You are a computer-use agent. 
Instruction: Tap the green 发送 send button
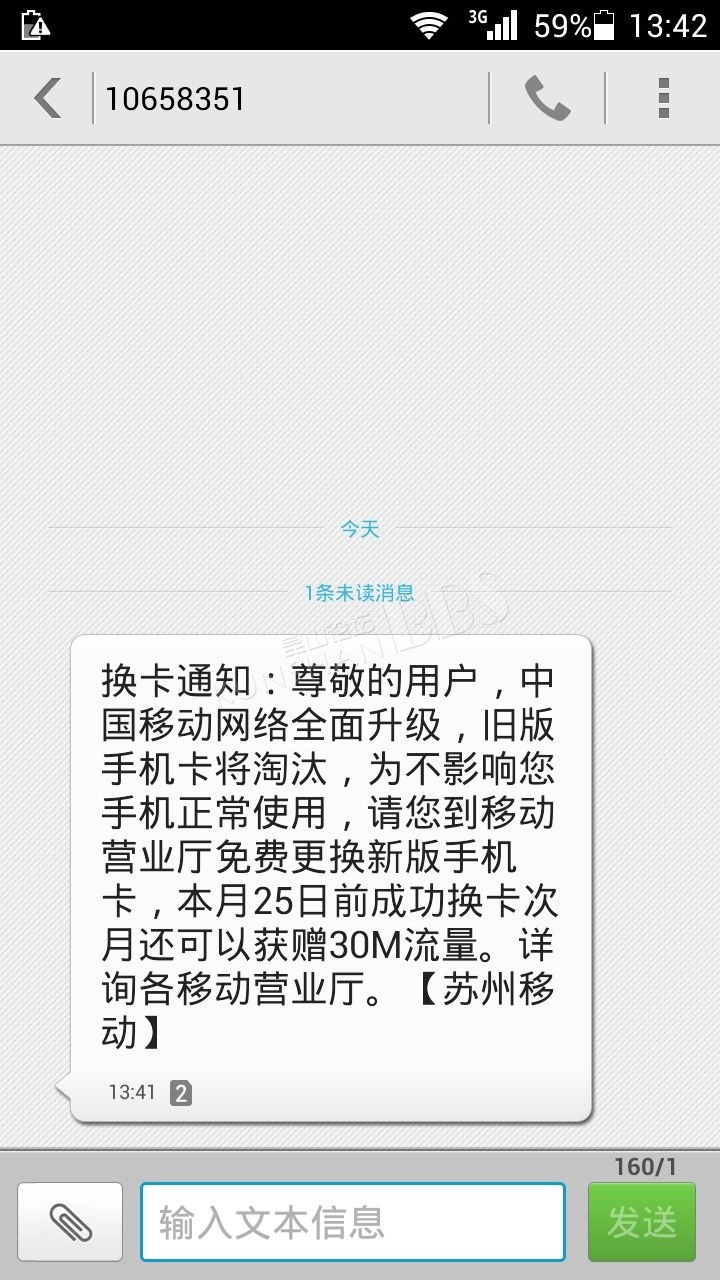tap(642, 1222)
